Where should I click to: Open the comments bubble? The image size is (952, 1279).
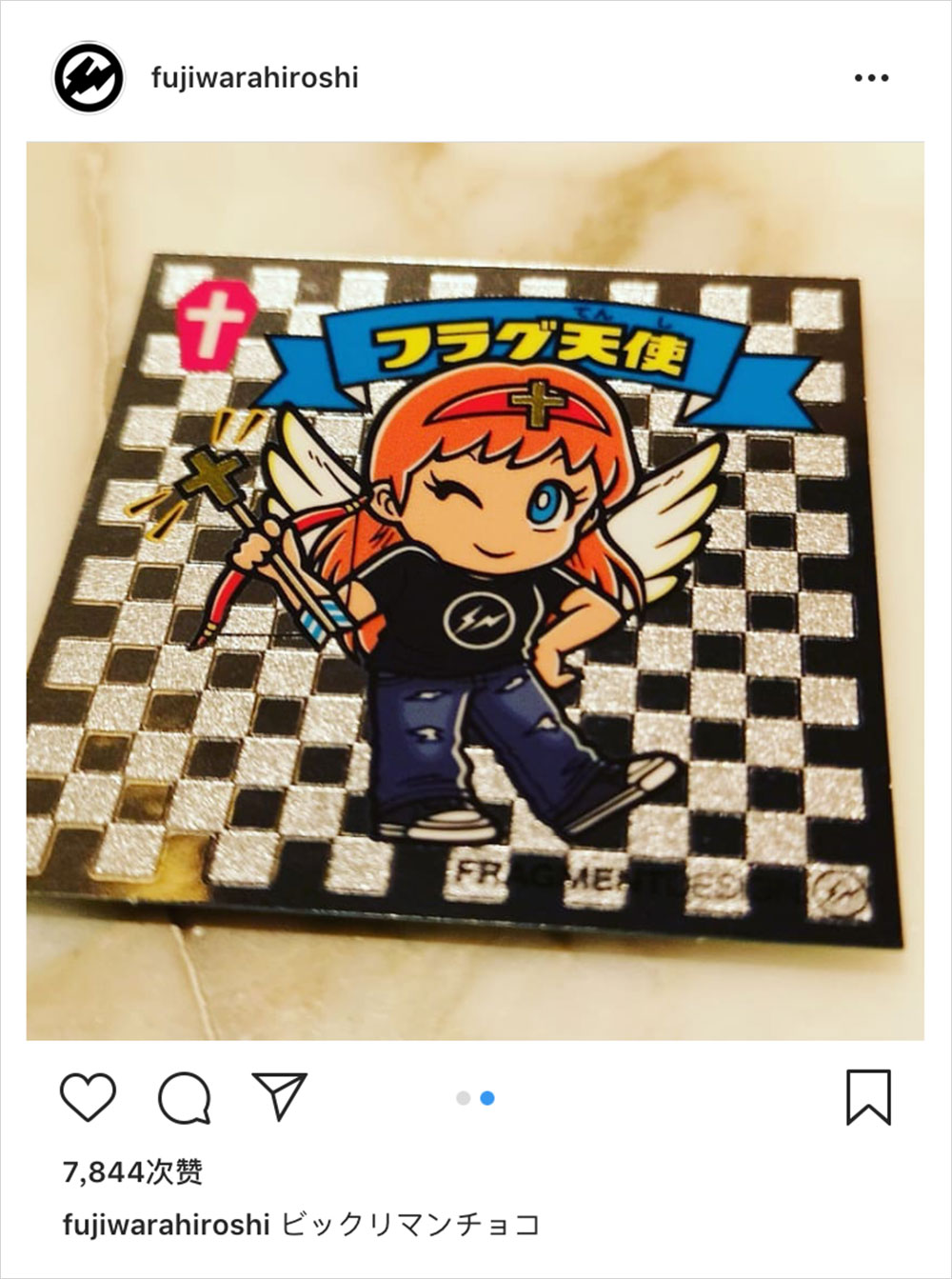point(184,1097)
